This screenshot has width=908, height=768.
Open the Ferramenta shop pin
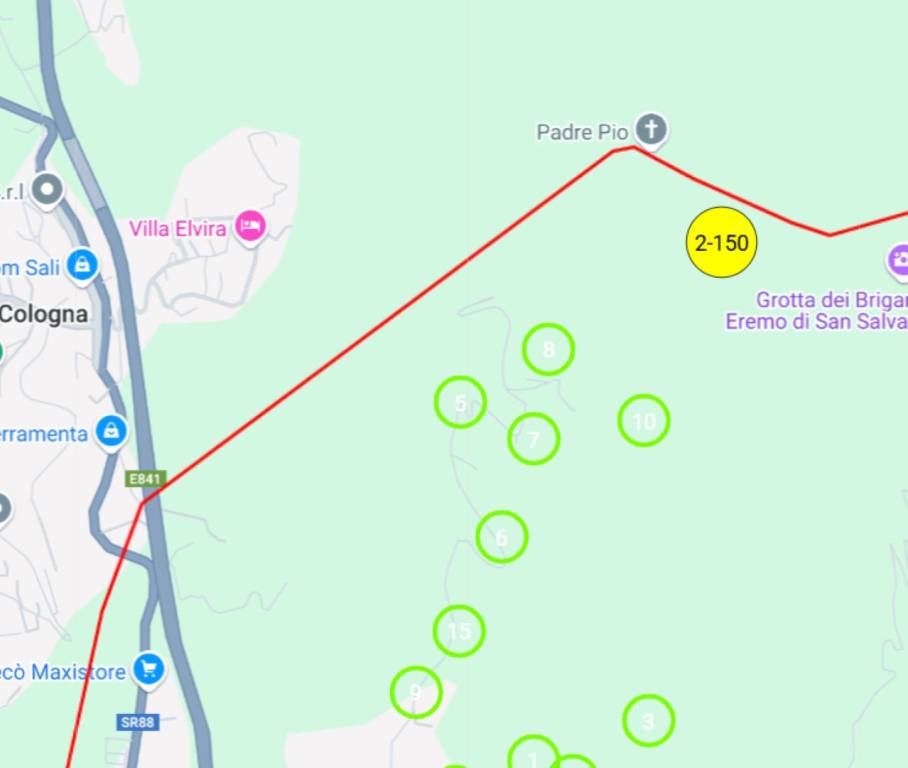[x=111, y=432]
